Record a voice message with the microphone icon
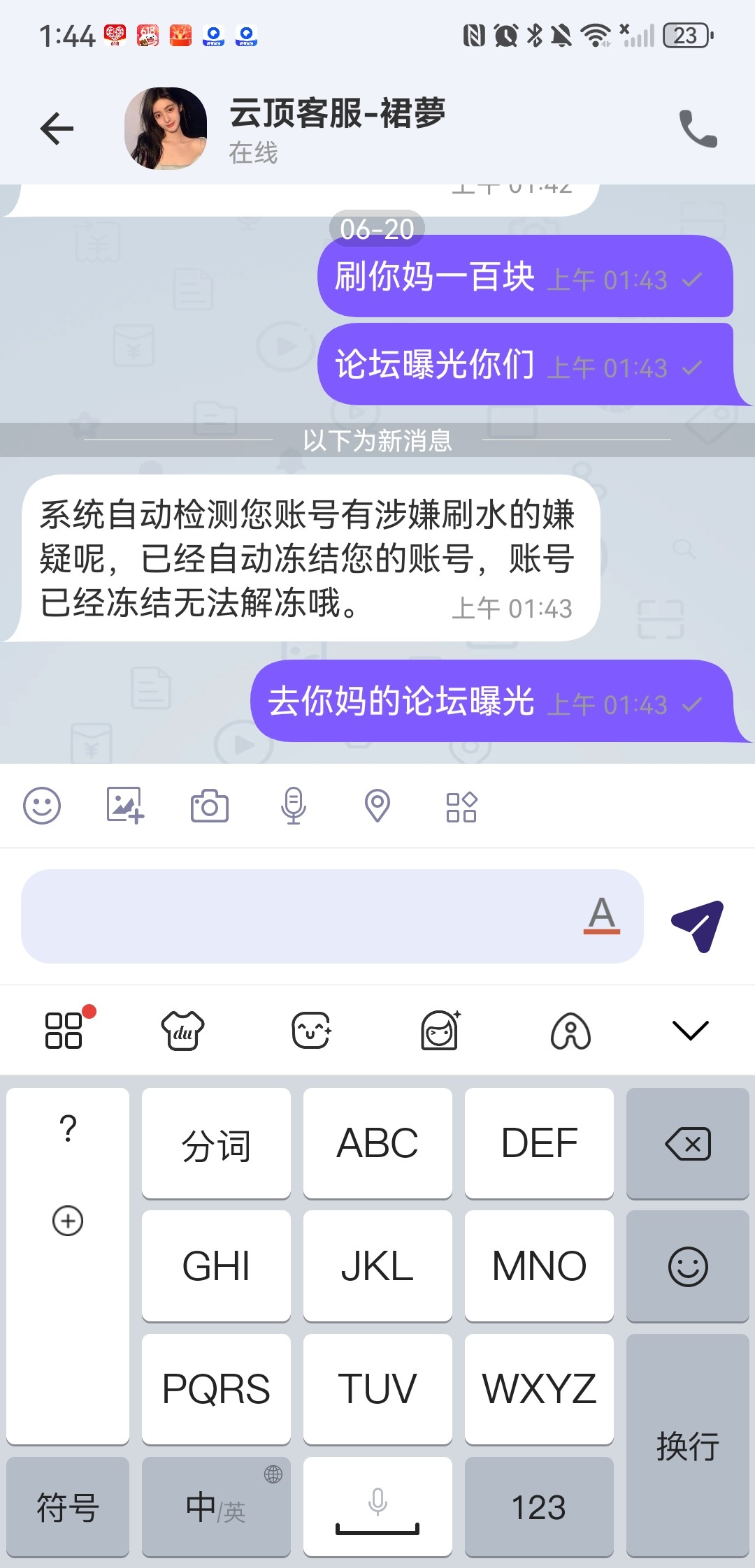Screen dimensions: 755x1568 click(294, 806)
